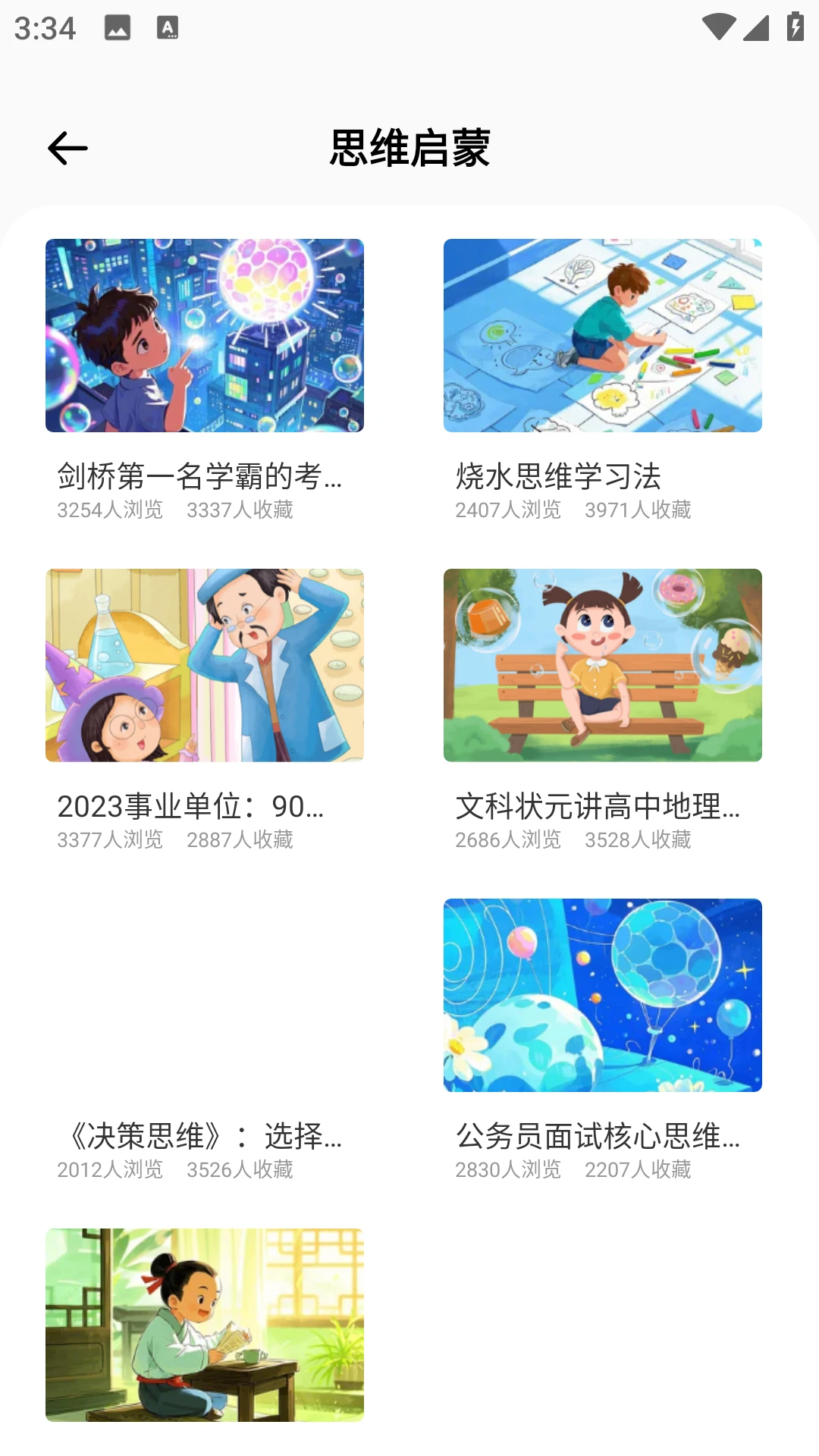The image size is (819, 1456).
Task: Tap the 《决策思维》 course title
Action: point(205,1136)
